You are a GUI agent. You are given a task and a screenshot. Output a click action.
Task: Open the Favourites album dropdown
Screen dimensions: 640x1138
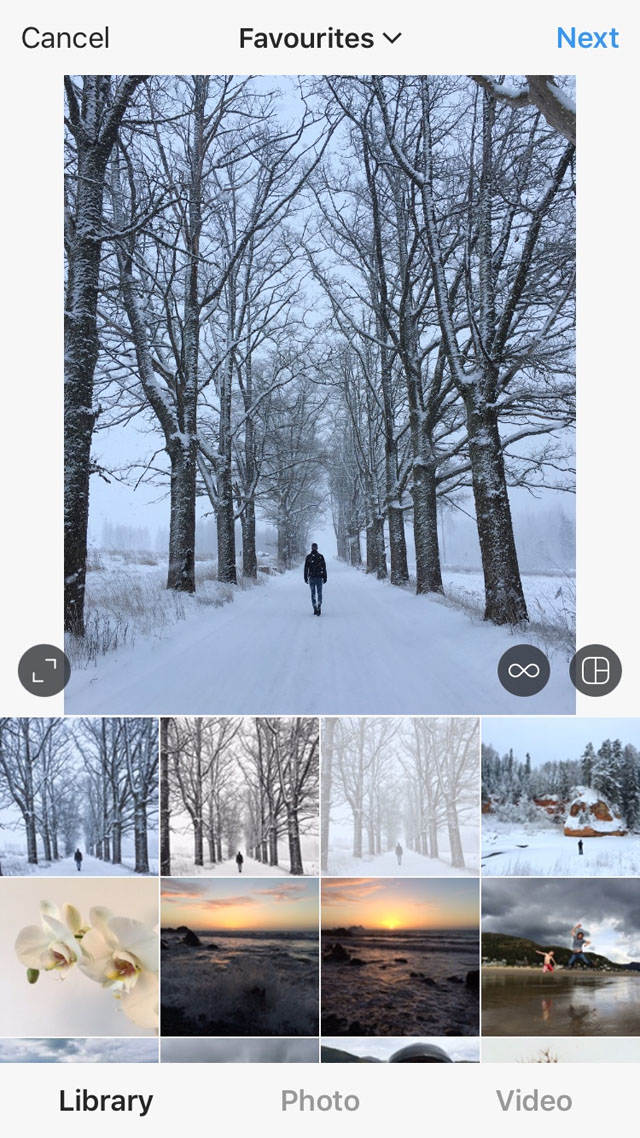pos(320,38)
